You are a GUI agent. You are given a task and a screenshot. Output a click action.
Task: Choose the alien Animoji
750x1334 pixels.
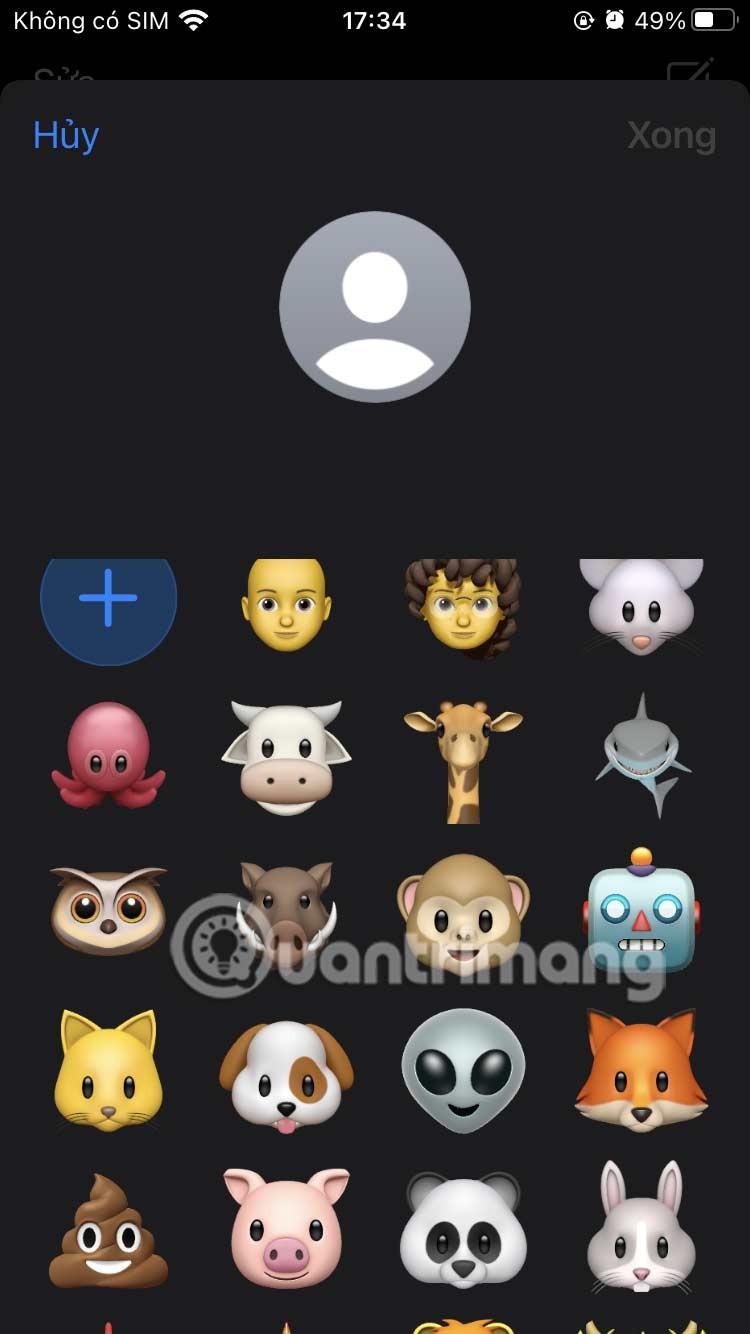point(464,1070)
